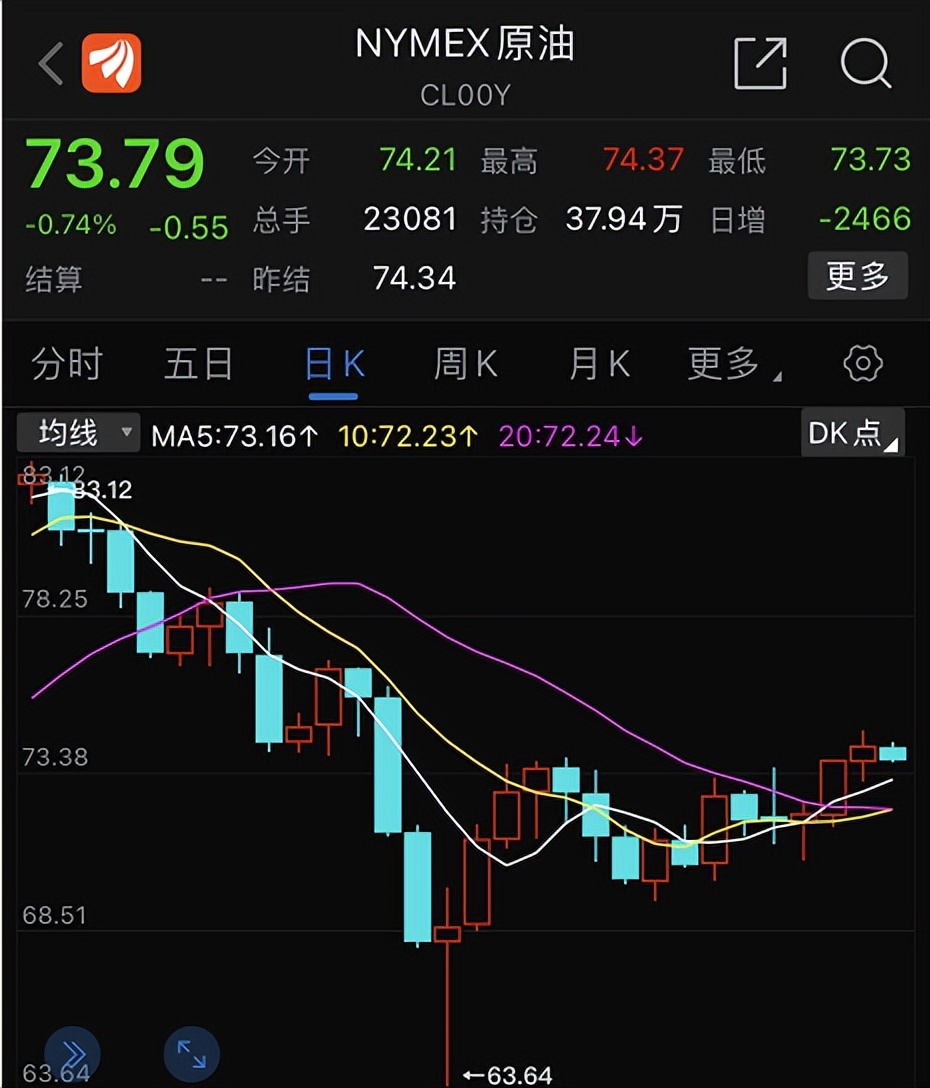The height and width of the screenshot is (1088, 930).
Task: Open the East Money app logo
Action: click(110, 63)
